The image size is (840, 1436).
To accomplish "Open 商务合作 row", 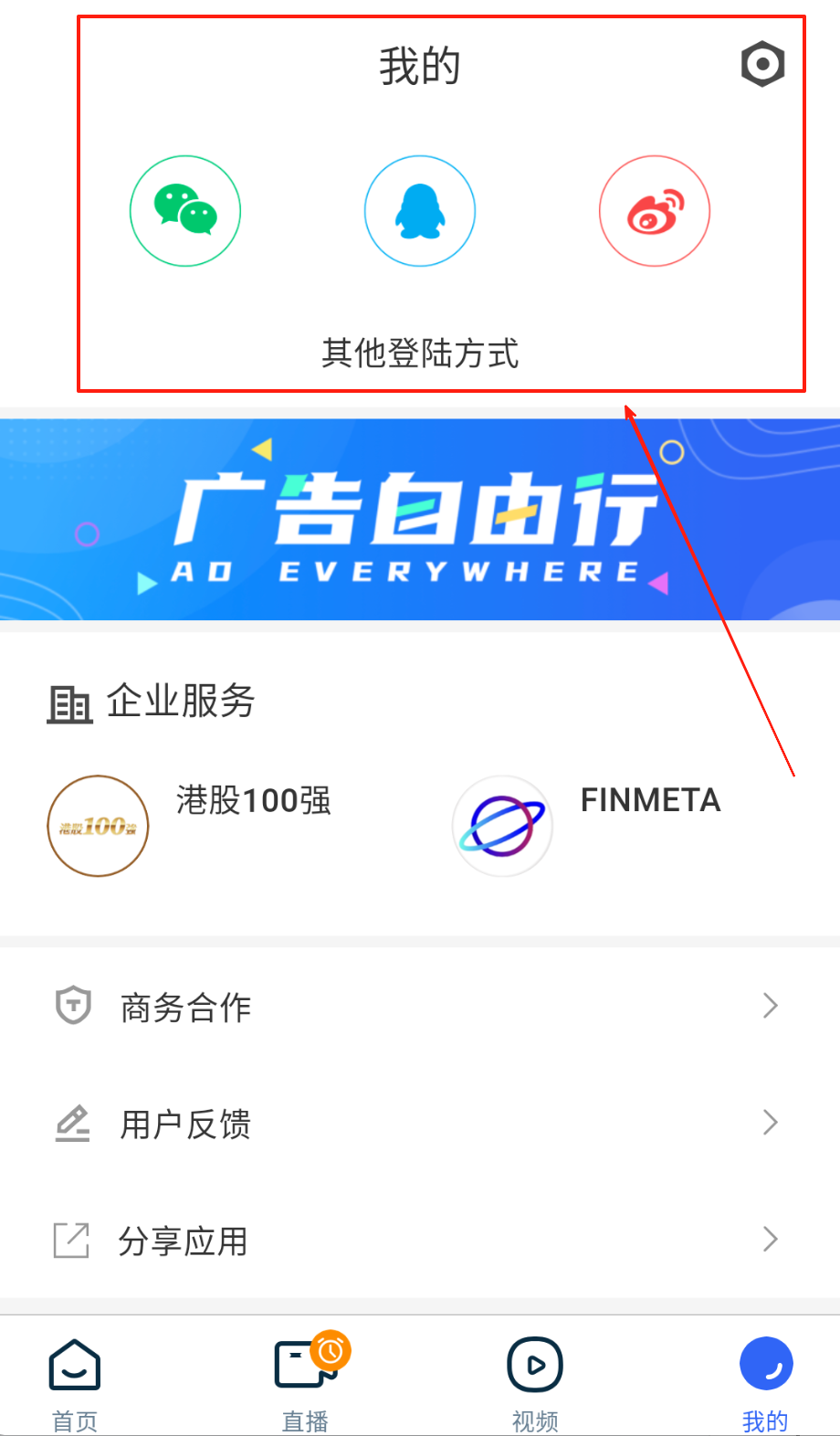I will pos(420,1007).
